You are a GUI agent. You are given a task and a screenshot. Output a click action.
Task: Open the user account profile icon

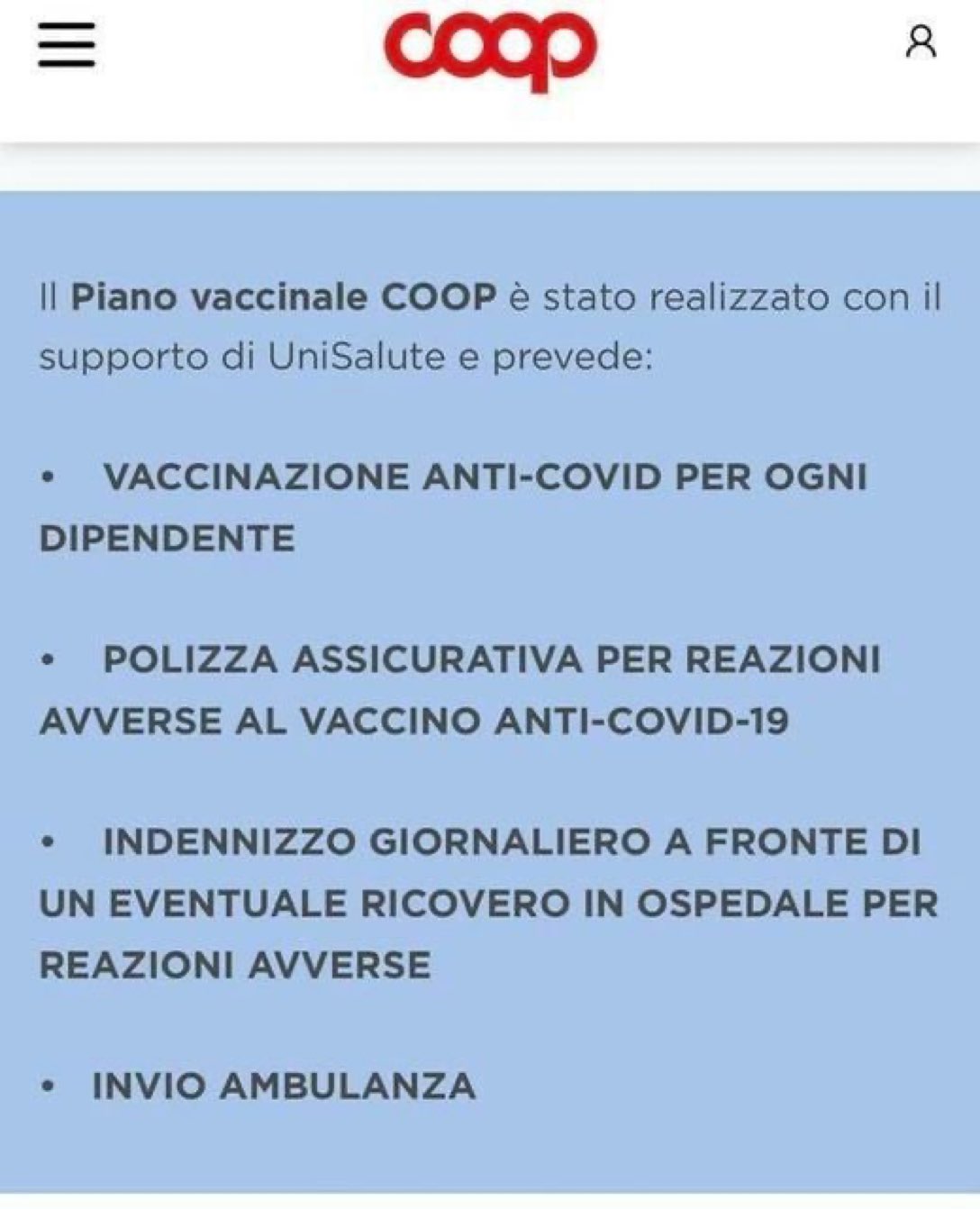(921, 41)
